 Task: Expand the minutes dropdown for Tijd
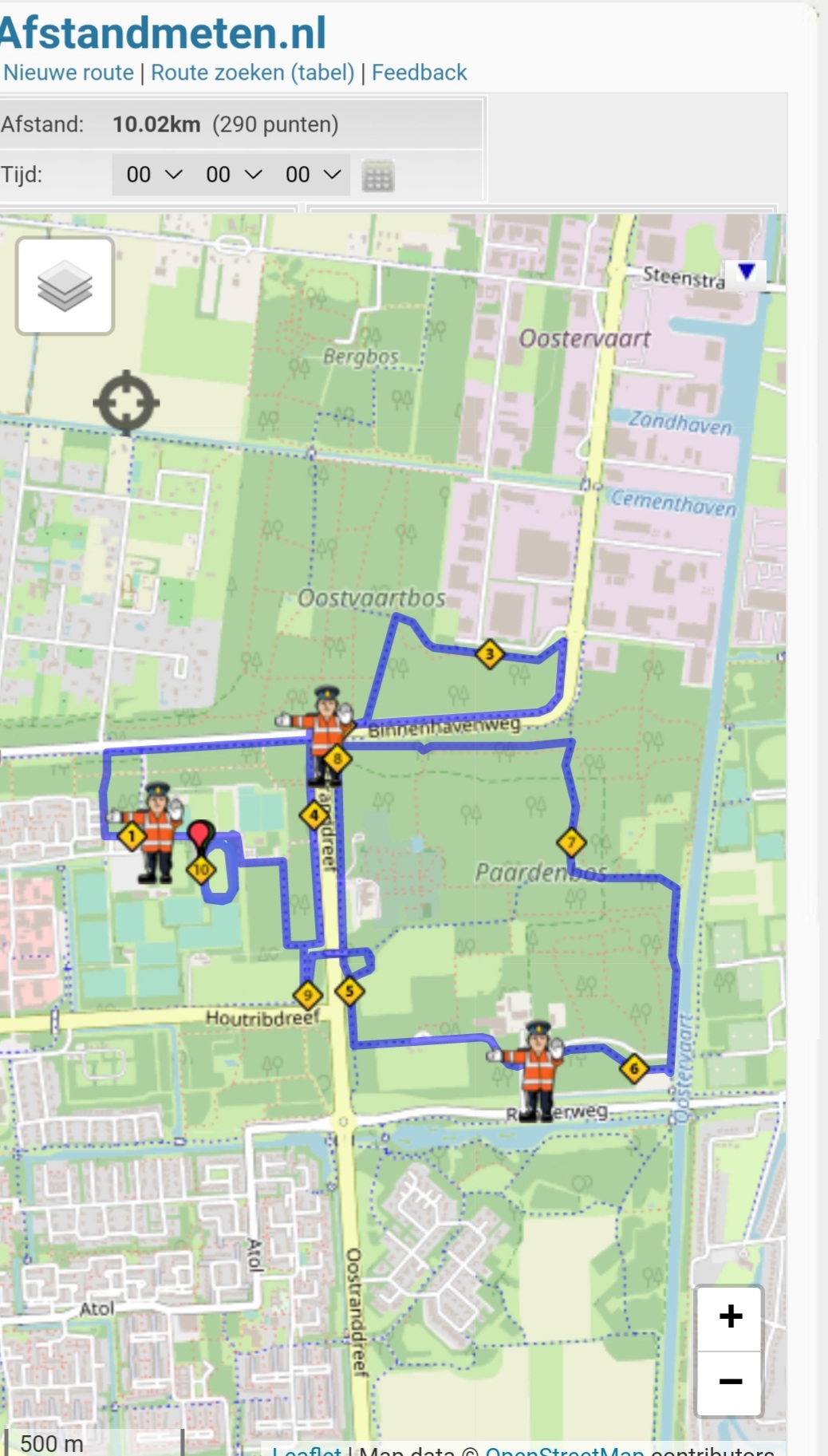click(x=233, y=175)
